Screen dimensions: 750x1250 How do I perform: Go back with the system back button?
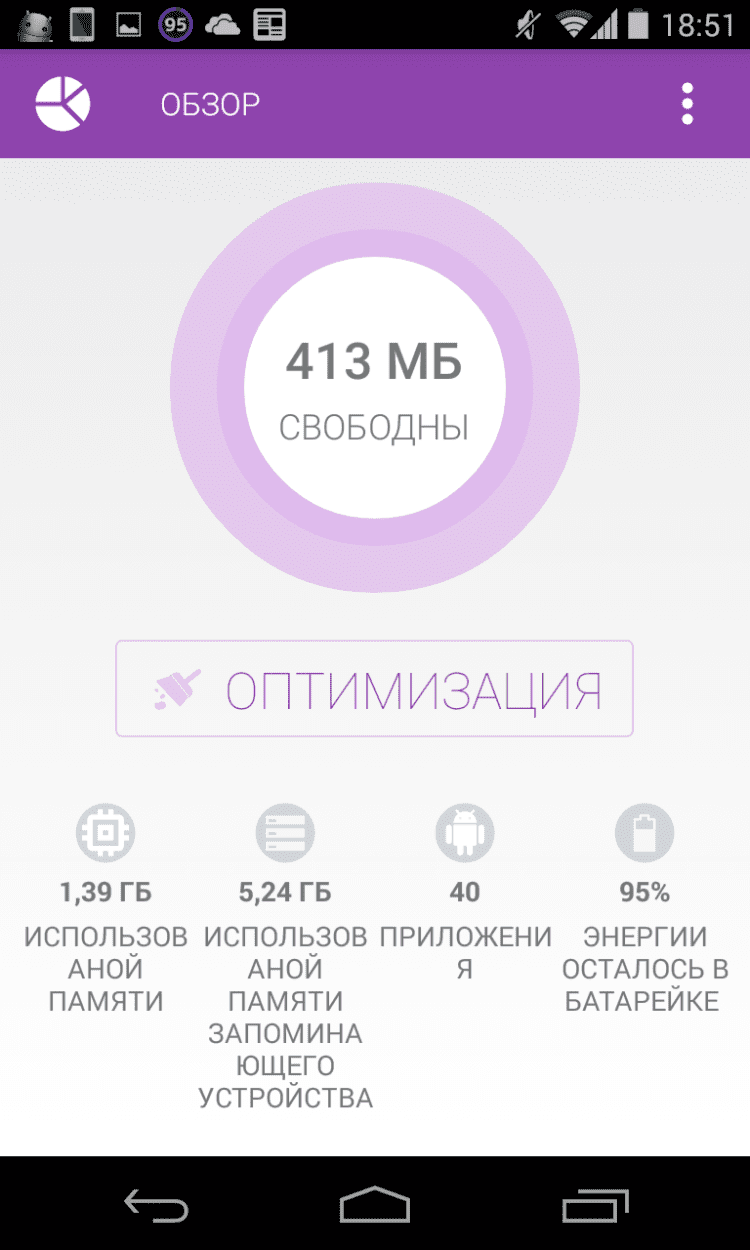156,1204
